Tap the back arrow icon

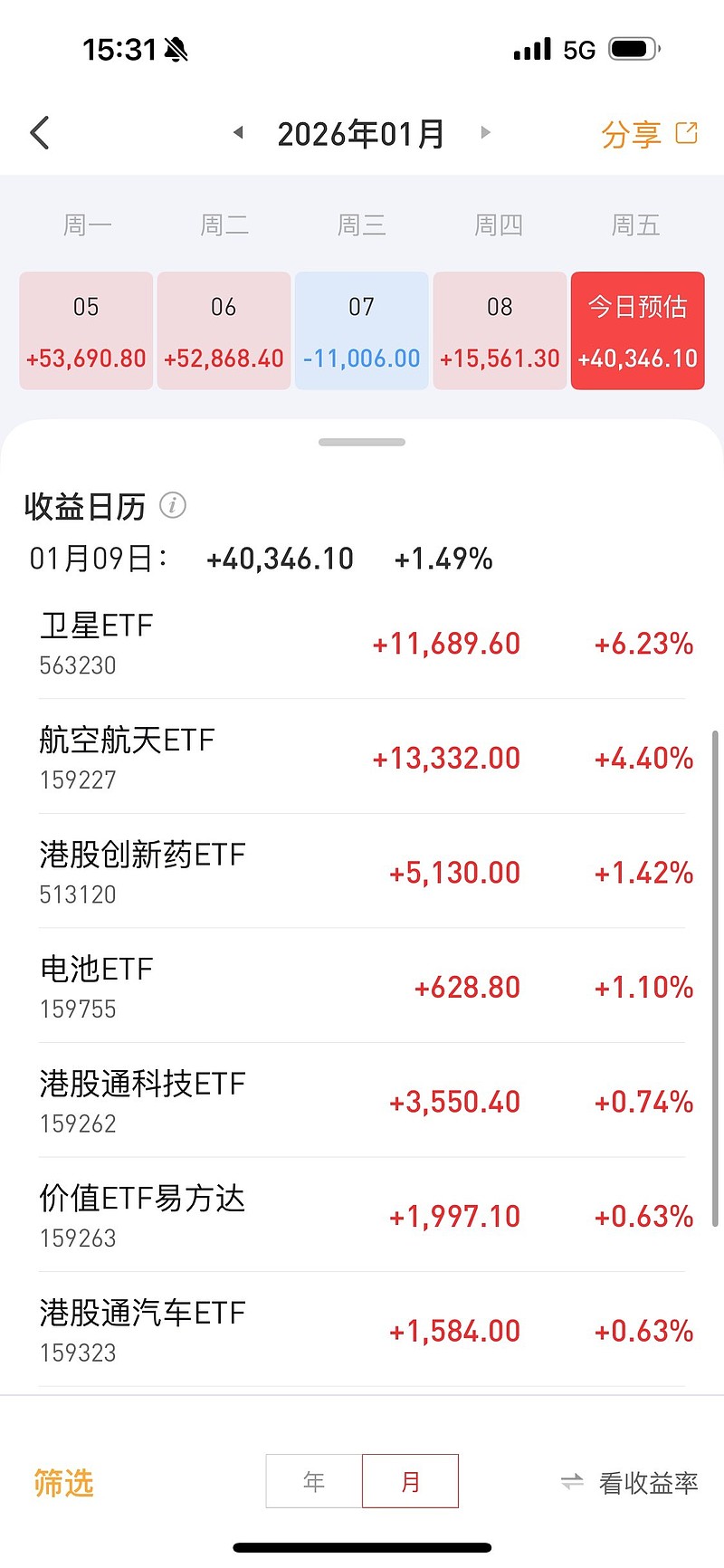pyautogui.click(x=40, y=132)
